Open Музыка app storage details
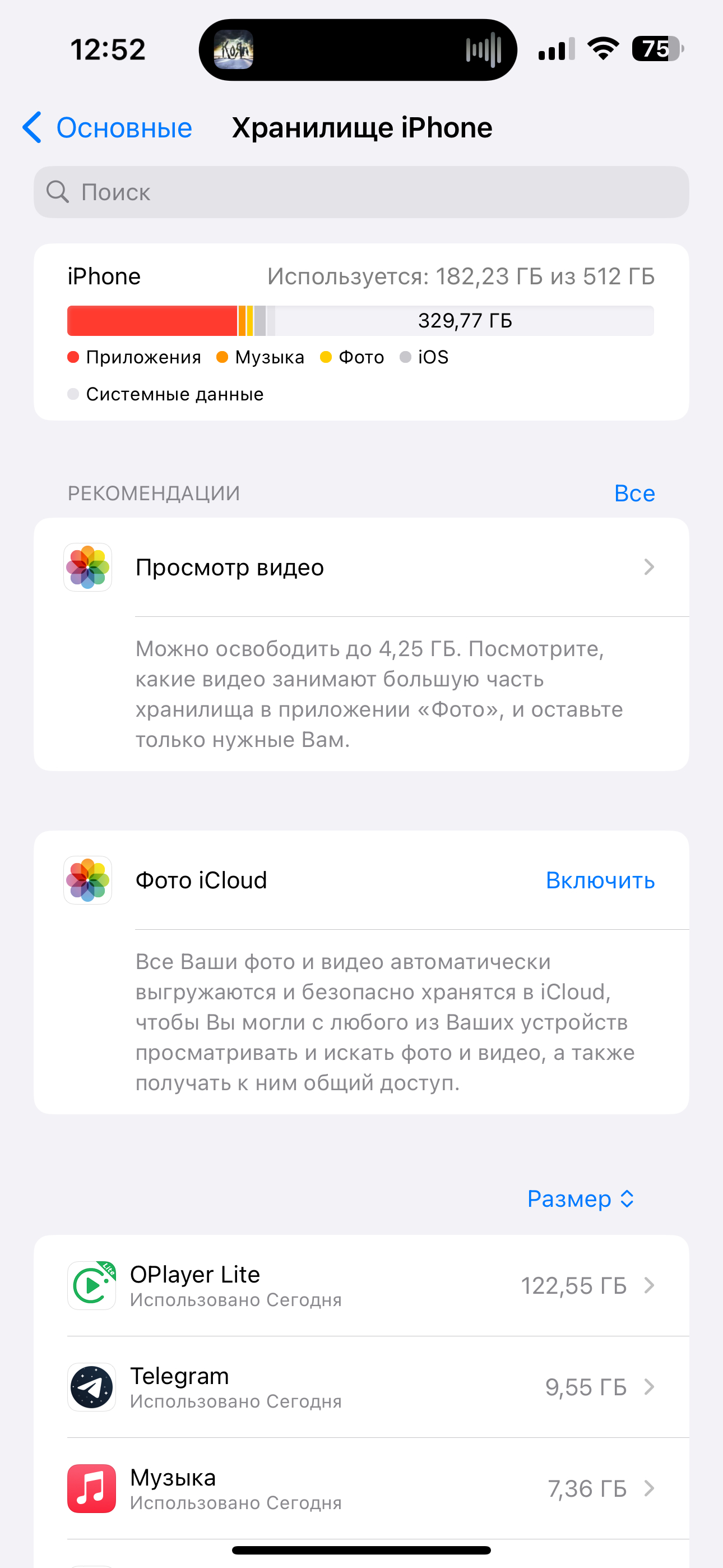Viewport: 723px width, 1568px height. tap(361, 1489)
